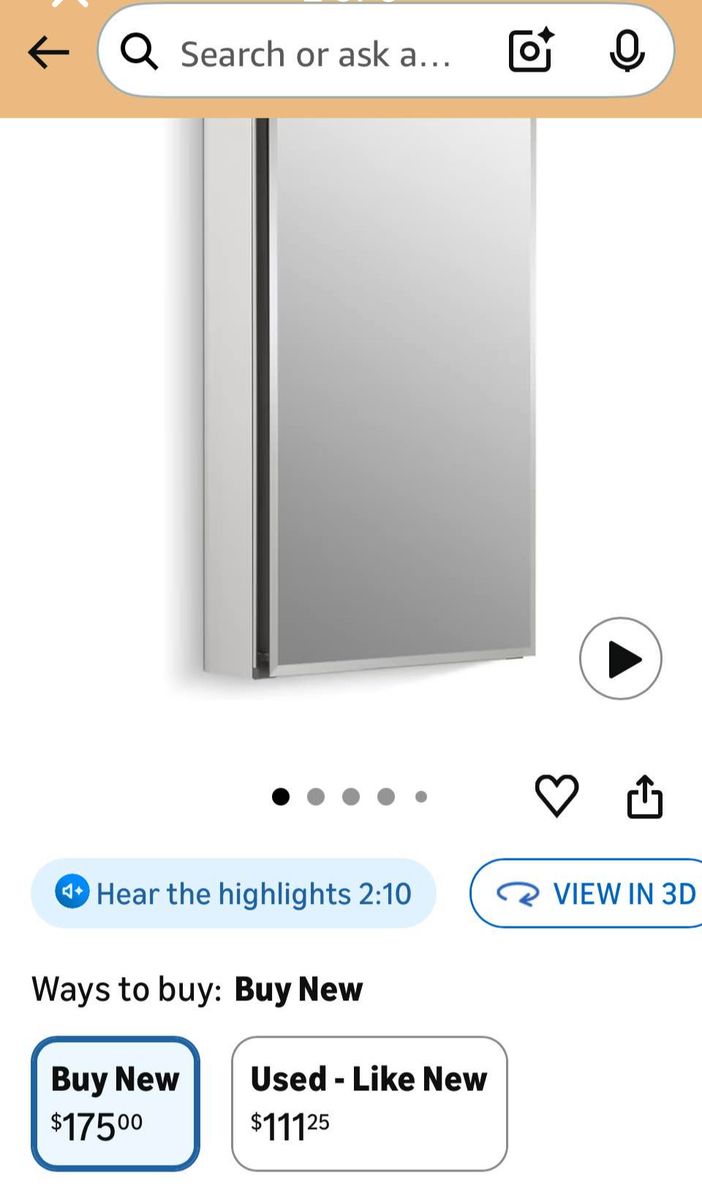This screenshot has height=1200, width=702.
Task: Jump to the second image dot
Action: tap(316, 797)
